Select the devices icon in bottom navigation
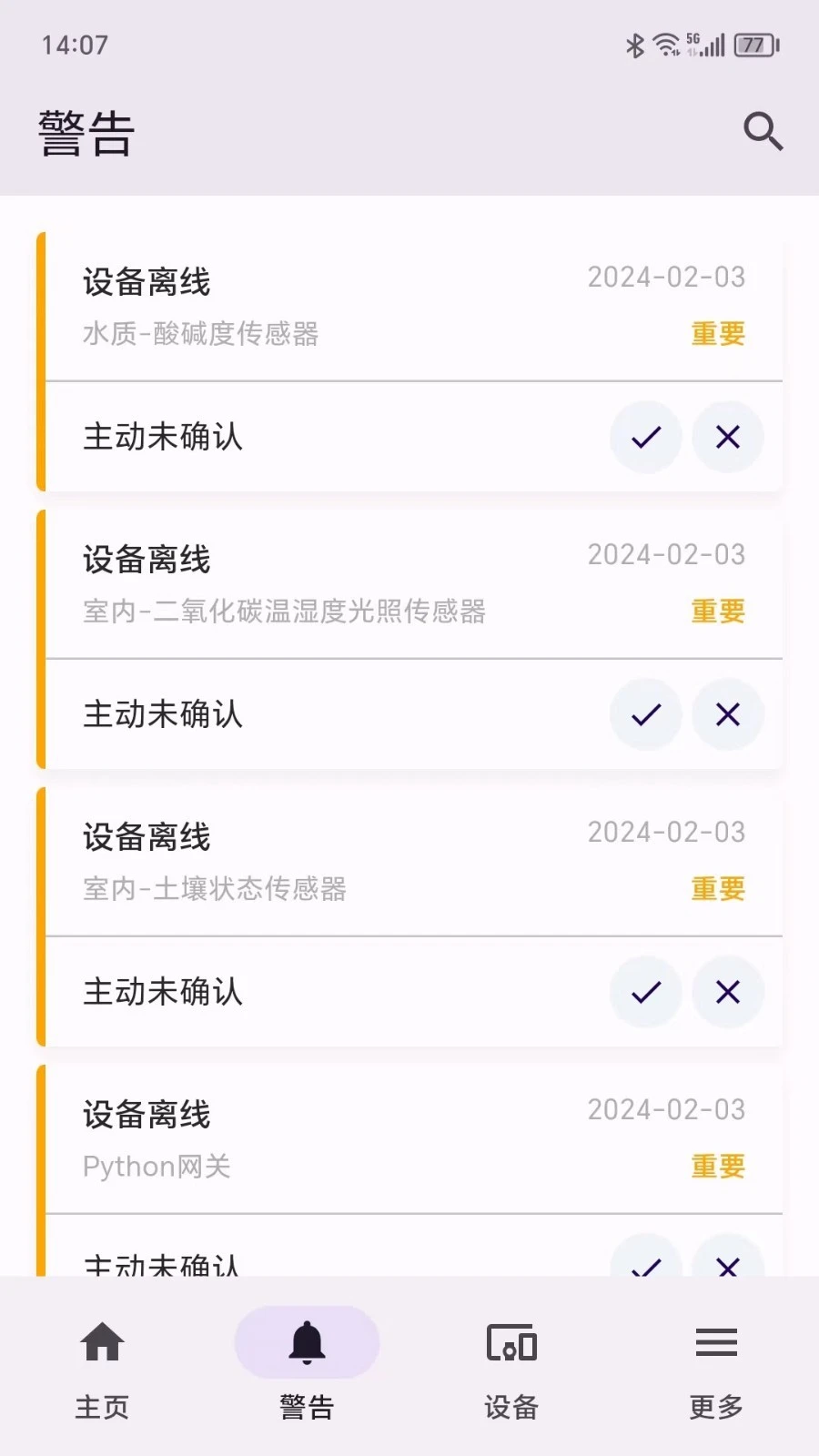This screenshot has width=819, height=1456. coord(511,1341)
